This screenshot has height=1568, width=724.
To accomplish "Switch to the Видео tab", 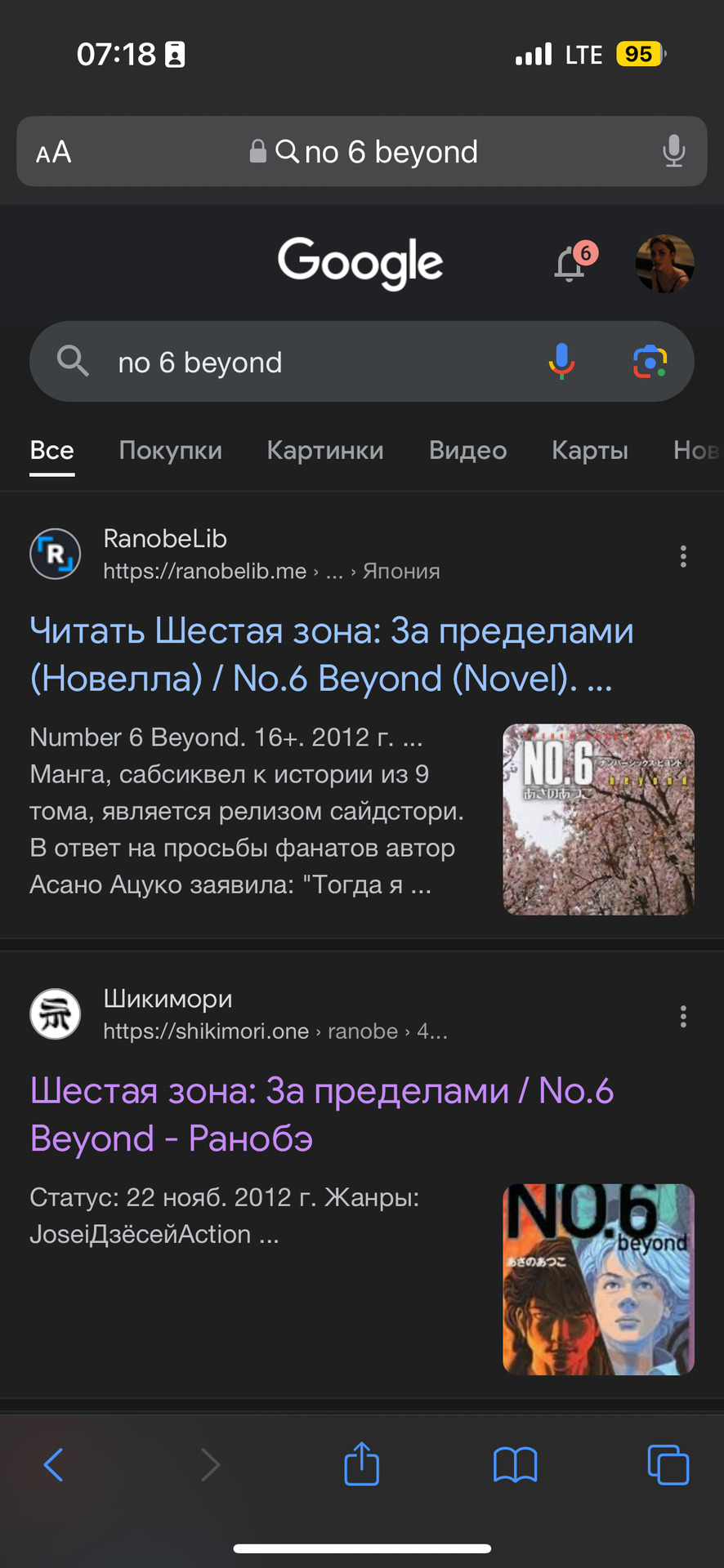I will 467,451.
